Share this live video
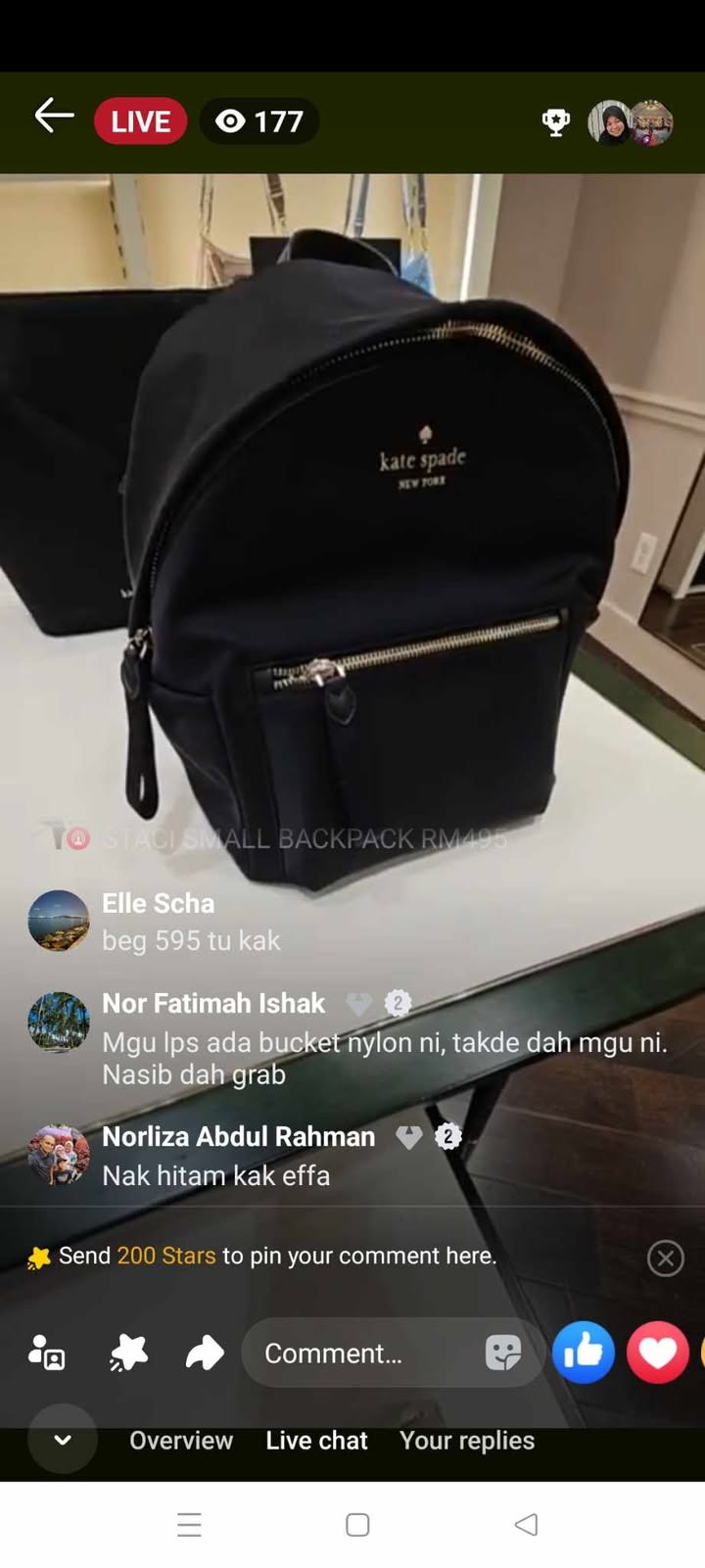The height and width of the screenshot is (1568, 705). click(205, 1354)
